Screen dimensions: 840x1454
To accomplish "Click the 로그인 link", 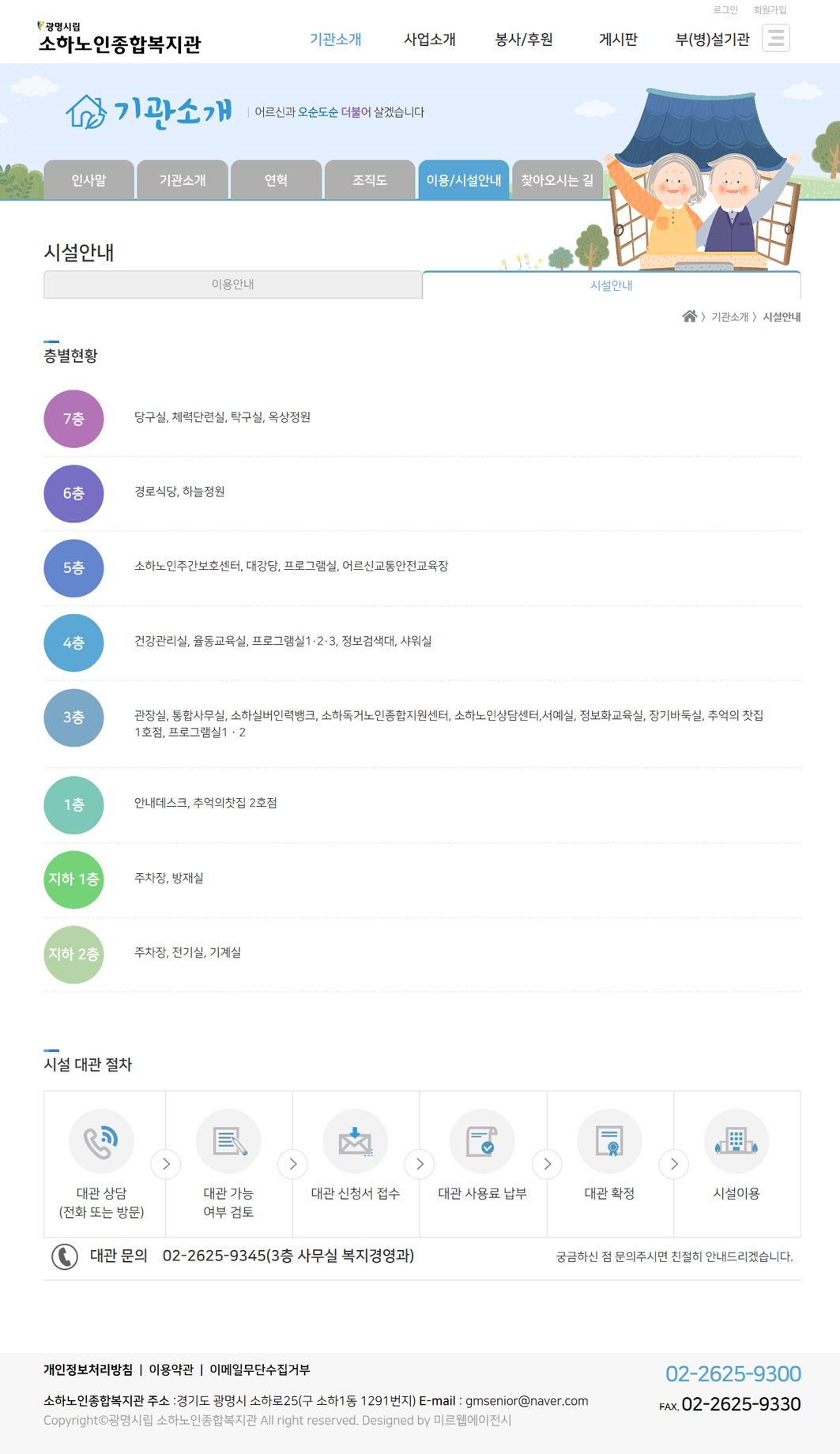I will (x=724, y=10).
